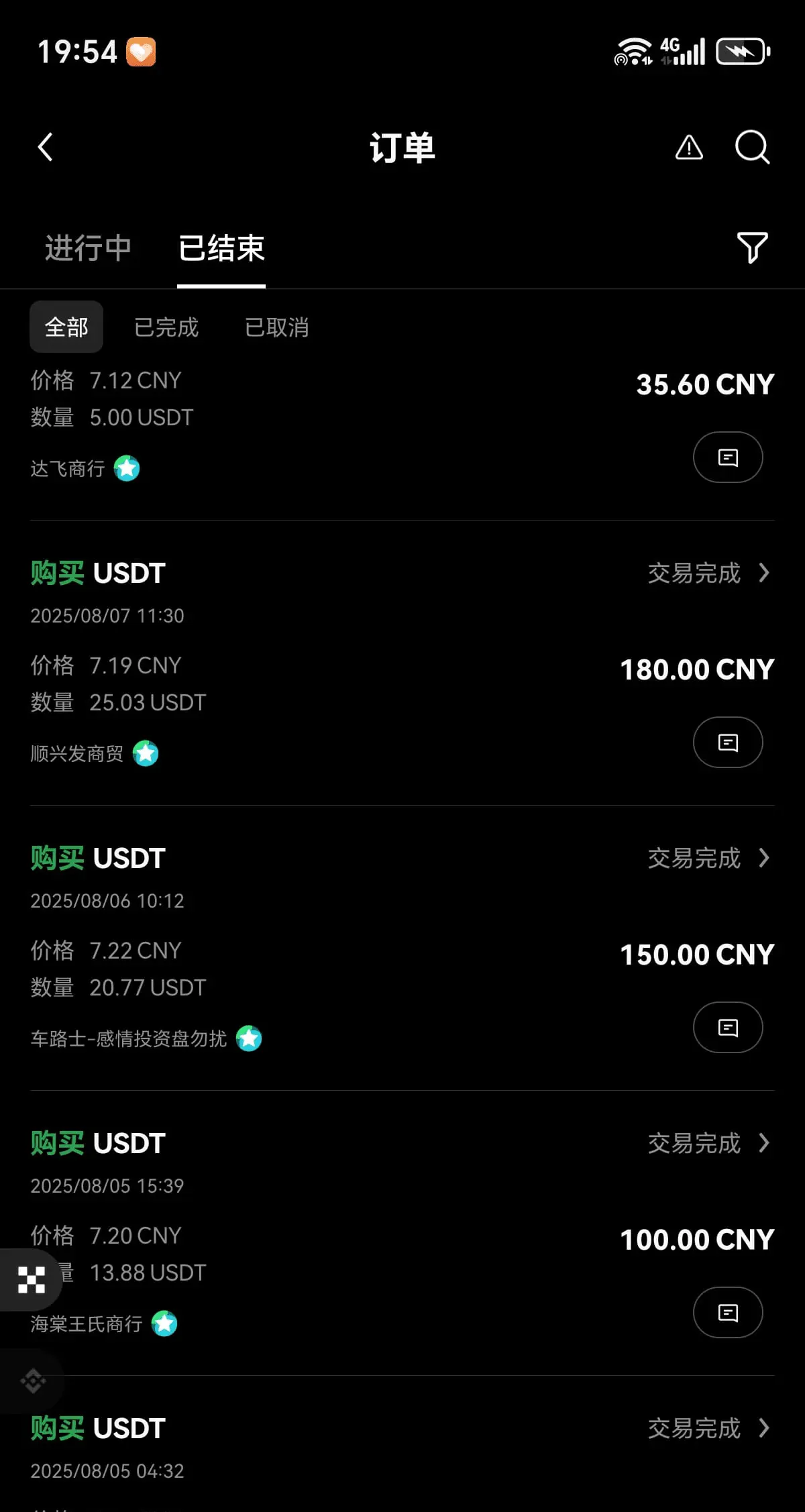This screenshot has width=805, height=1512.
Task: Open merchant 顺兴发商贸 profile
Action: coord(77,754)
